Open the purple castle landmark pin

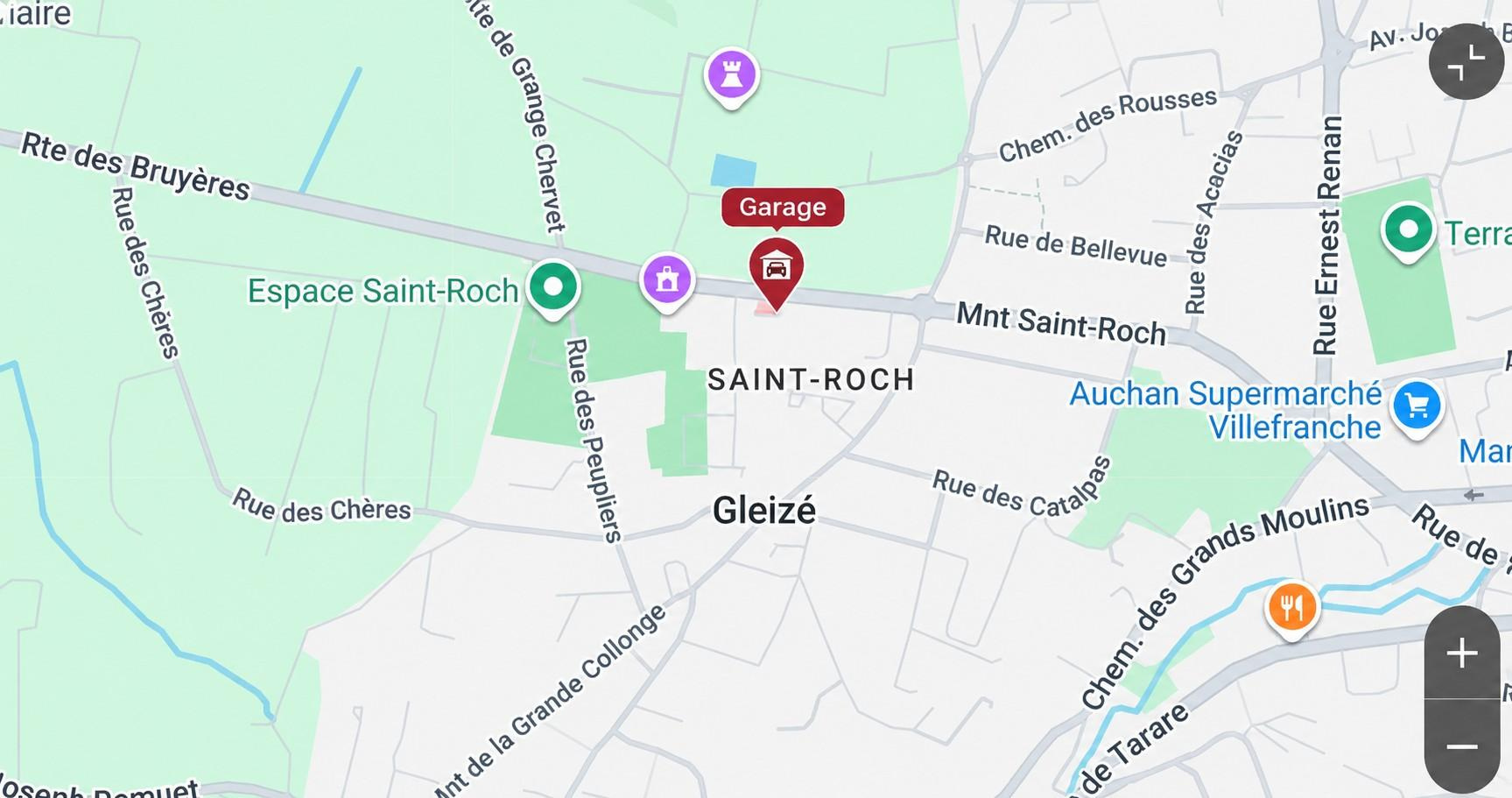pyautogui.click(x=732, y=77)
